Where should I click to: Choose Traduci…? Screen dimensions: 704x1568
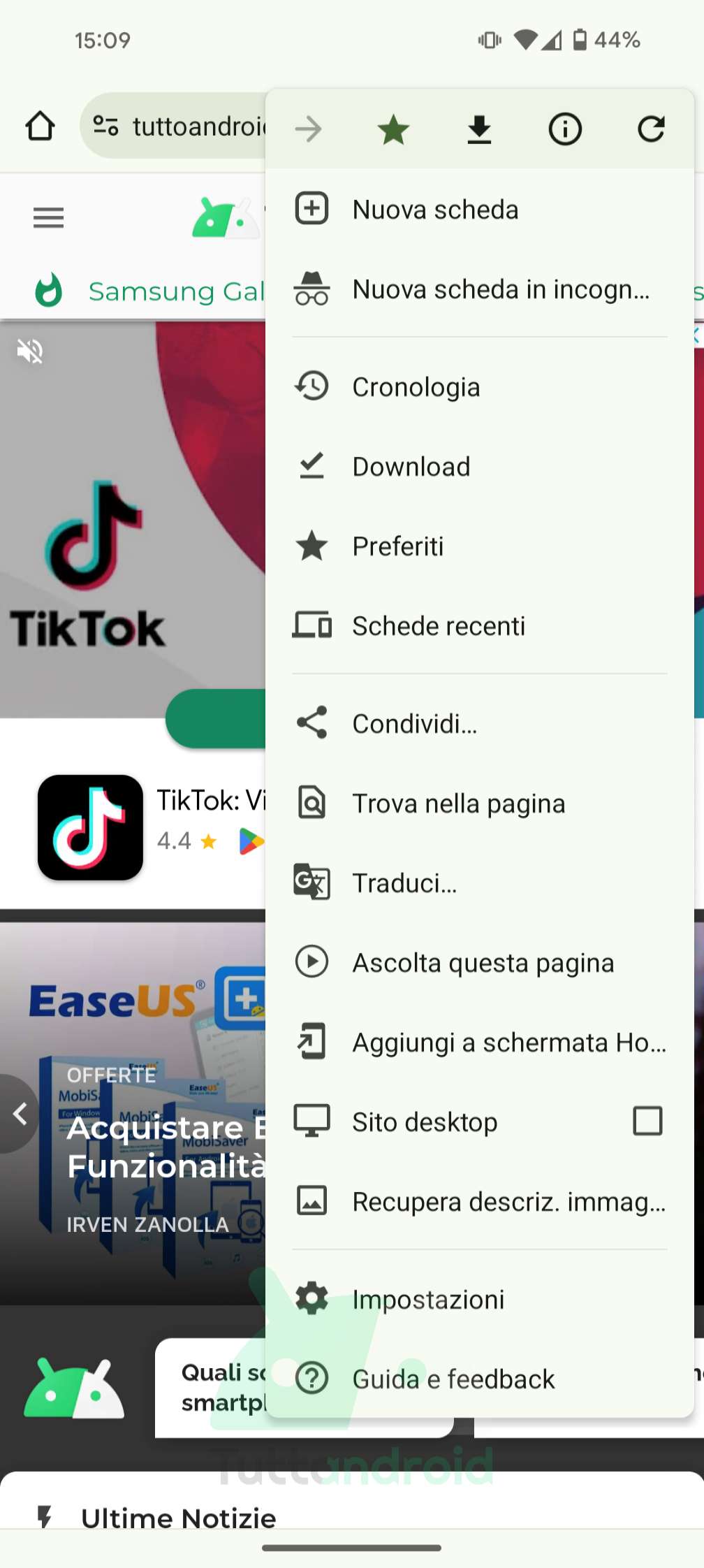pyautogui.click(x=404, y=883)
